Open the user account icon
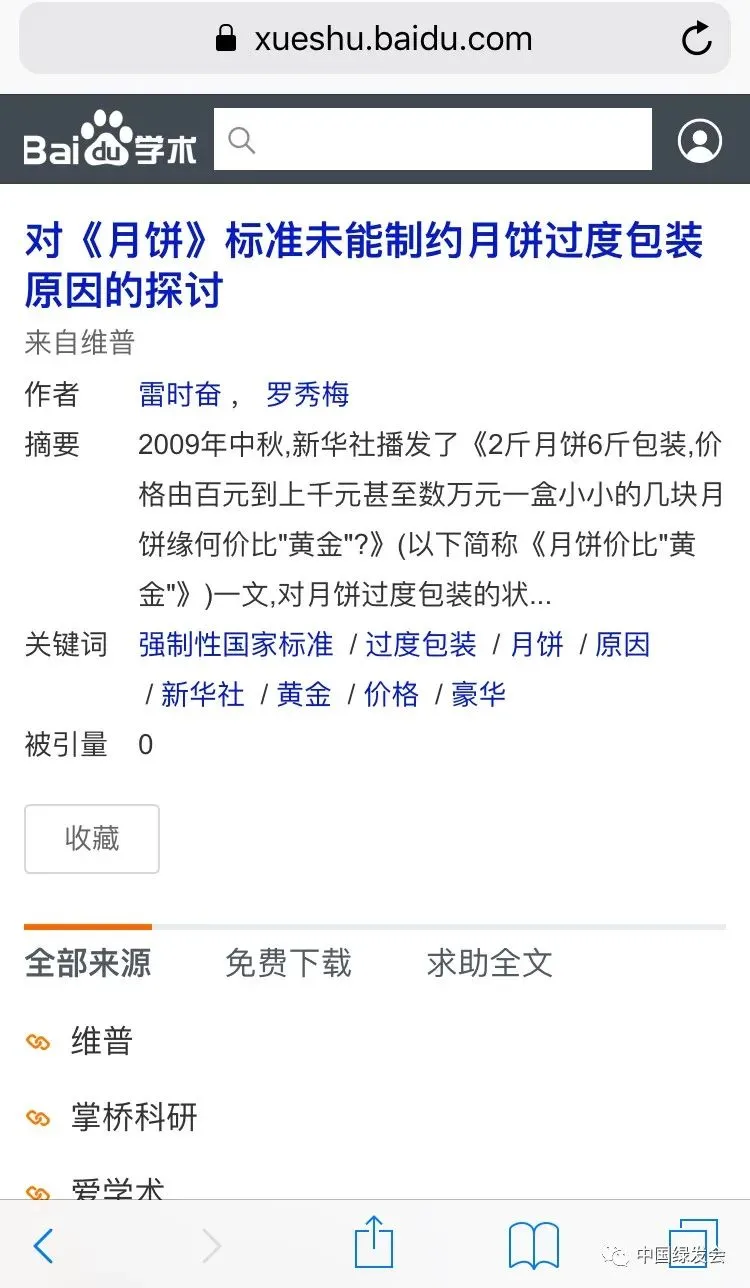Image resolution: width=750 pixels, height=1288 pixels. [x=699, y=141]
